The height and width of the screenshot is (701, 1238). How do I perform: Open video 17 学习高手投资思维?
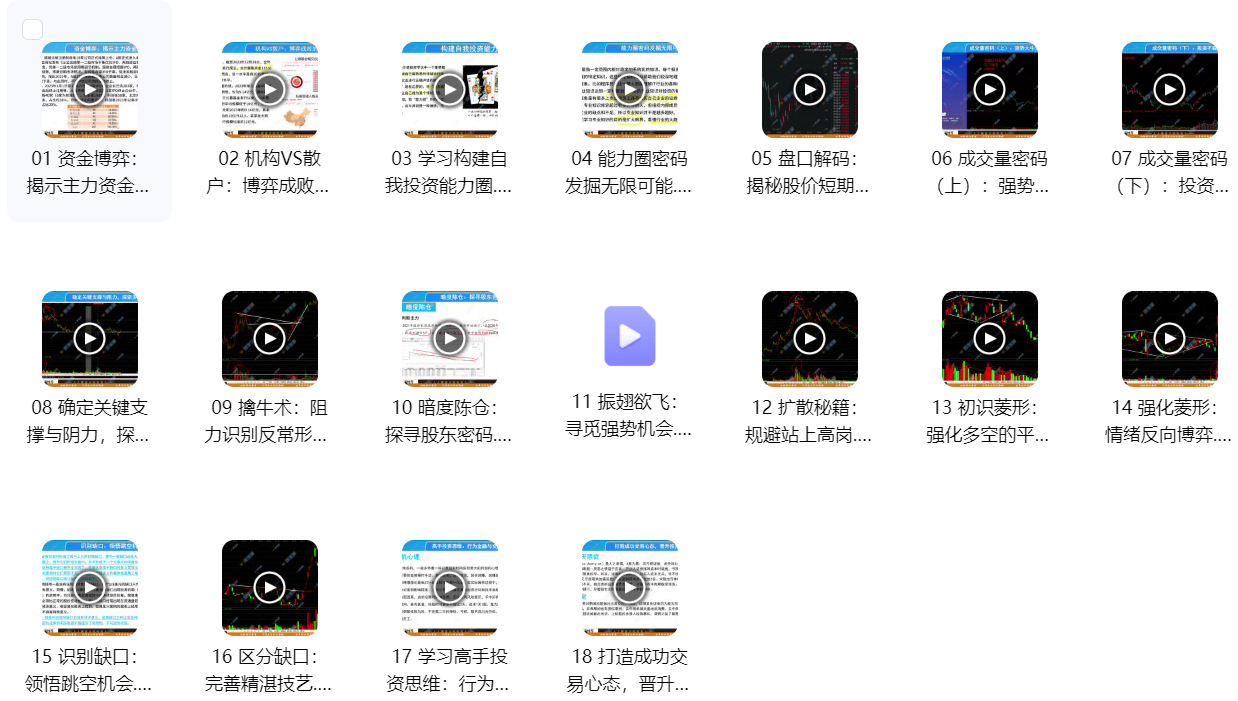coord(449,588)
